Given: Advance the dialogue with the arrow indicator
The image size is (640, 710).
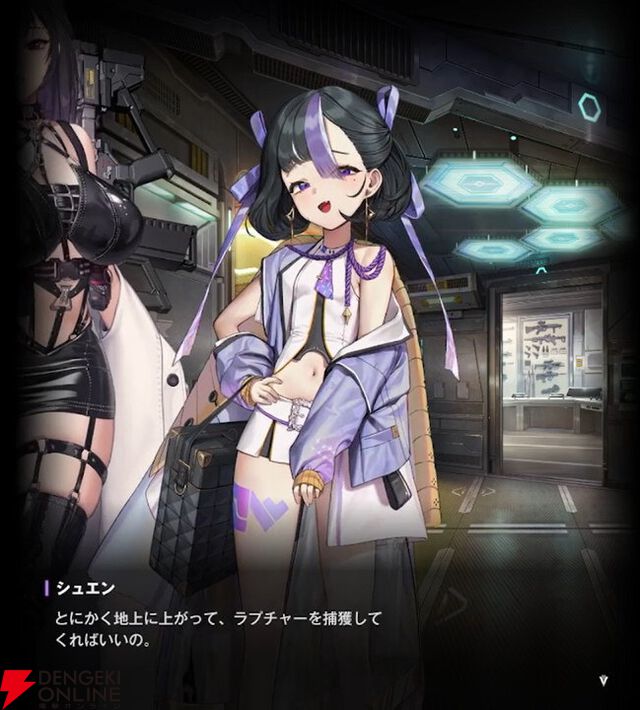Looking at the screenshot, I should (603, 680).
